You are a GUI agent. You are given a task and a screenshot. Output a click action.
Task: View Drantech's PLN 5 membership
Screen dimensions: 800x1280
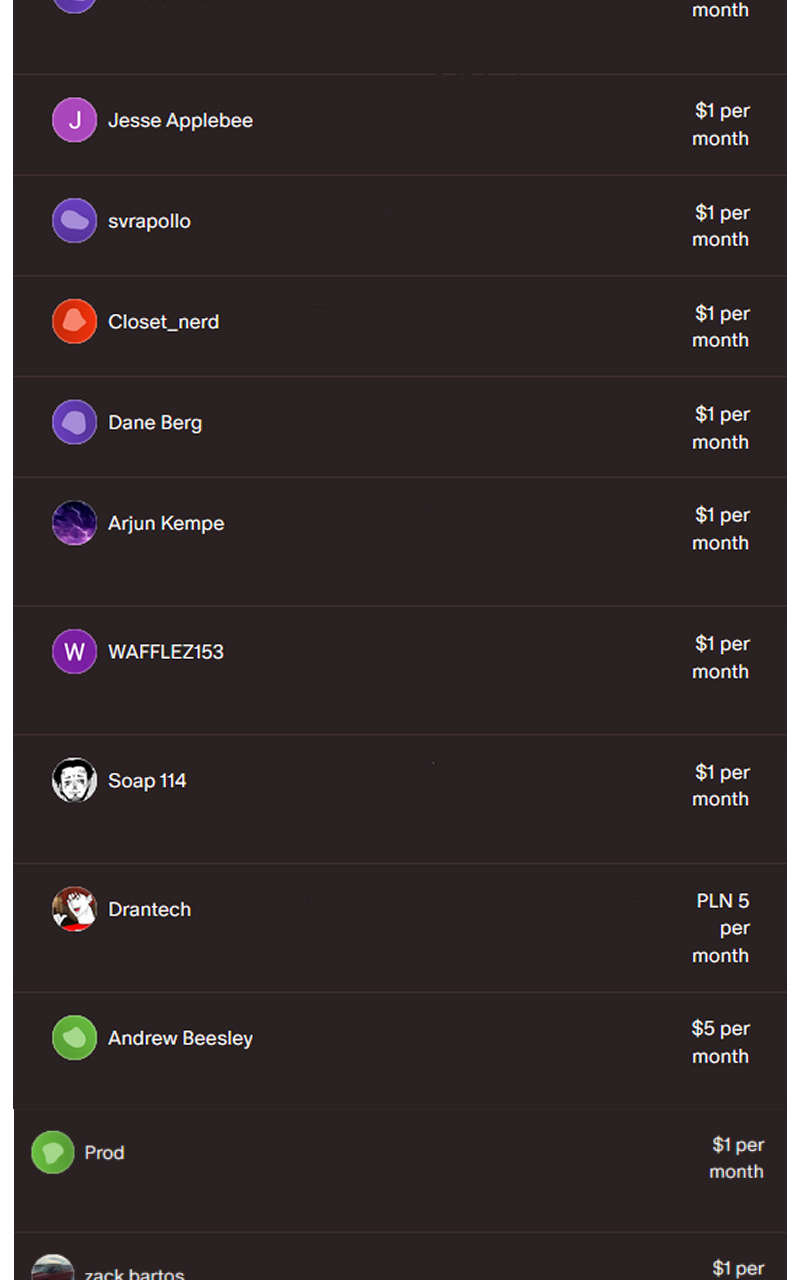(x=400, y=928)
